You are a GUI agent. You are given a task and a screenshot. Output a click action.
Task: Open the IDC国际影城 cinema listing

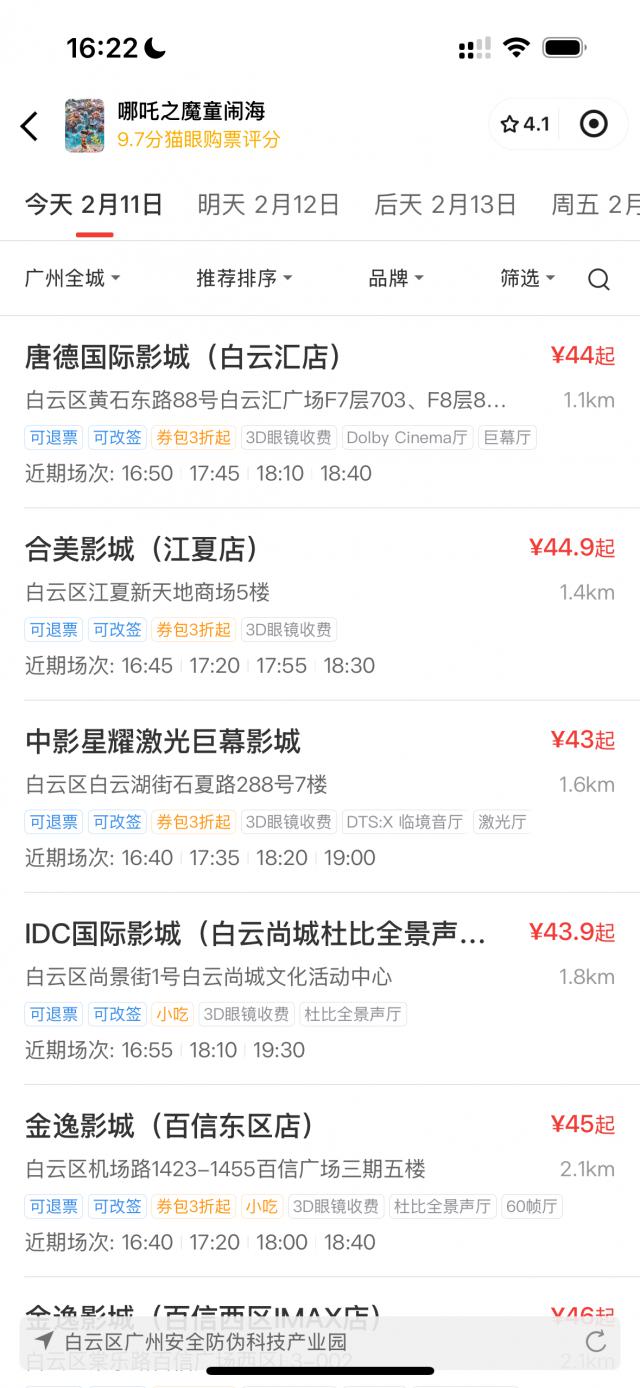pyautogui.click(x=255, y=933)
